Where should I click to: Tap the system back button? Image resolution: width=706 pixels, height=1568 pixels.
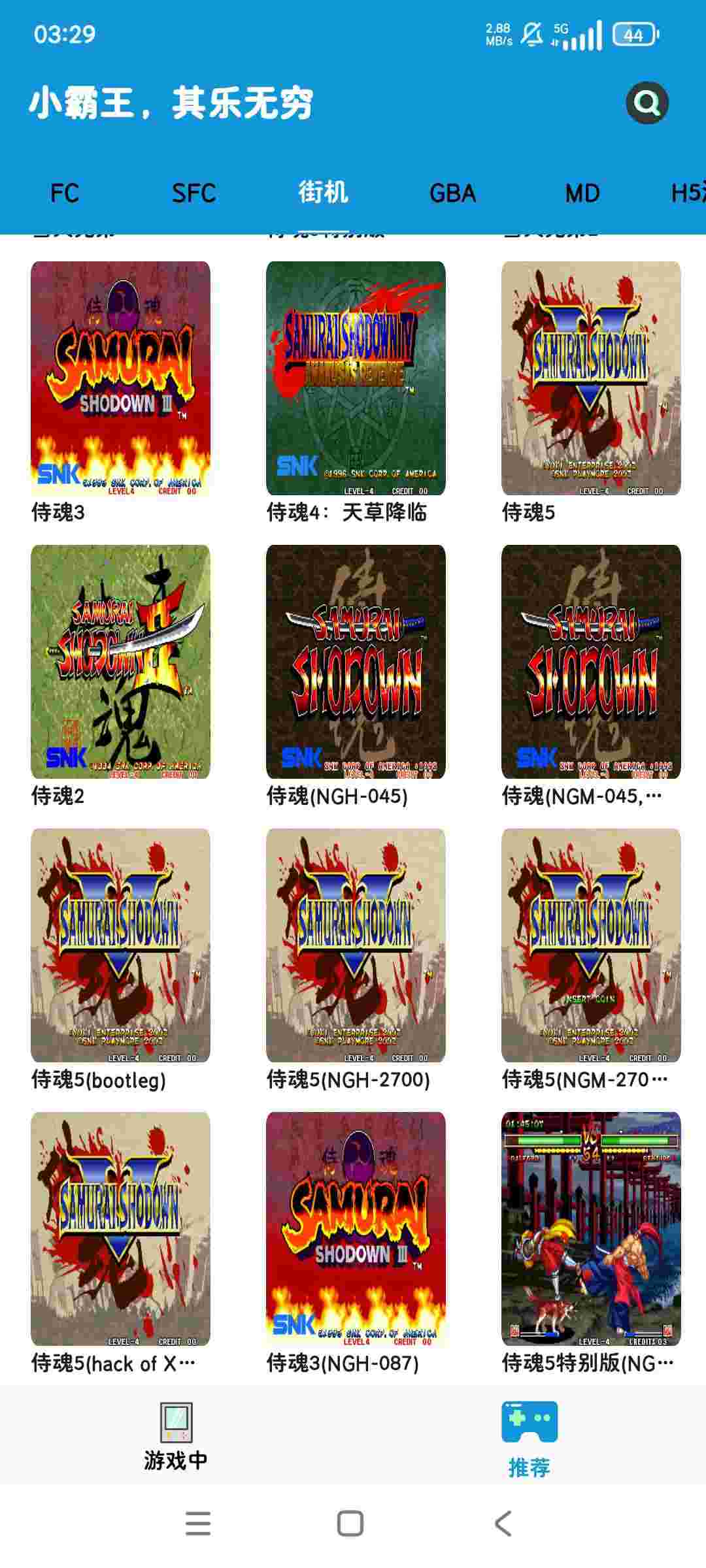coord(503,1524)
